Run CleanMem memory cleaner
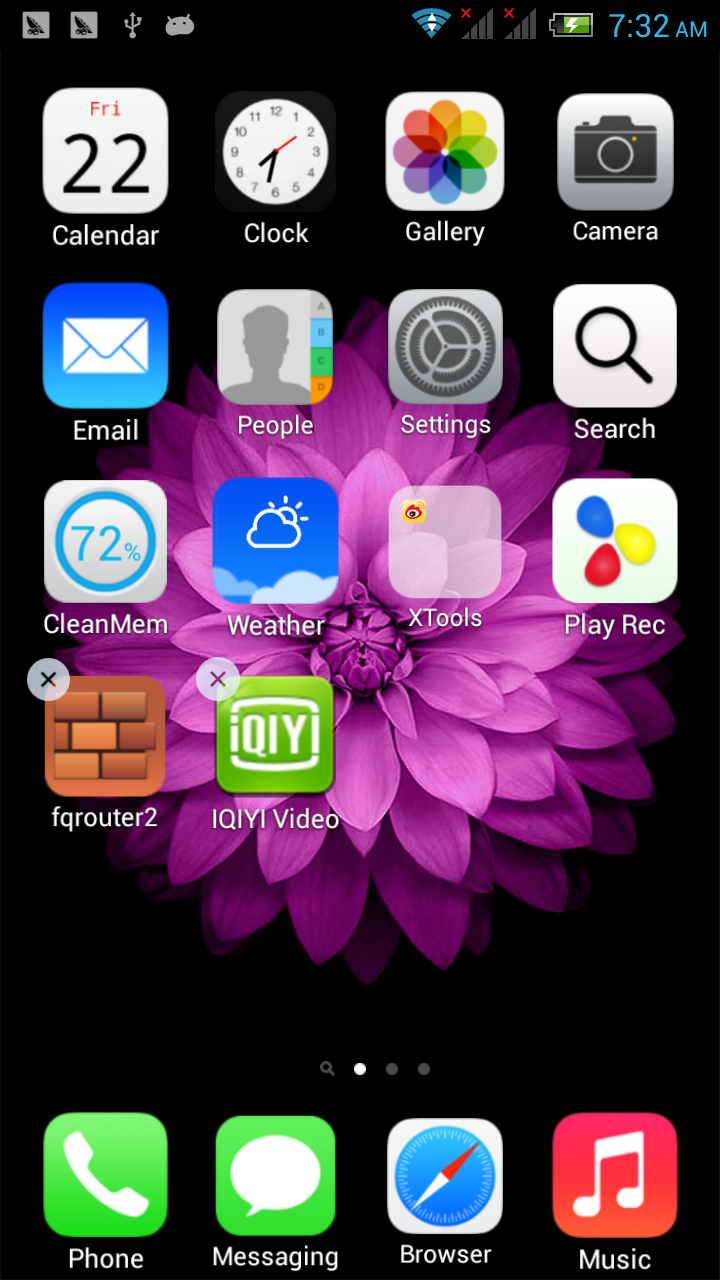 click(105, 541)
